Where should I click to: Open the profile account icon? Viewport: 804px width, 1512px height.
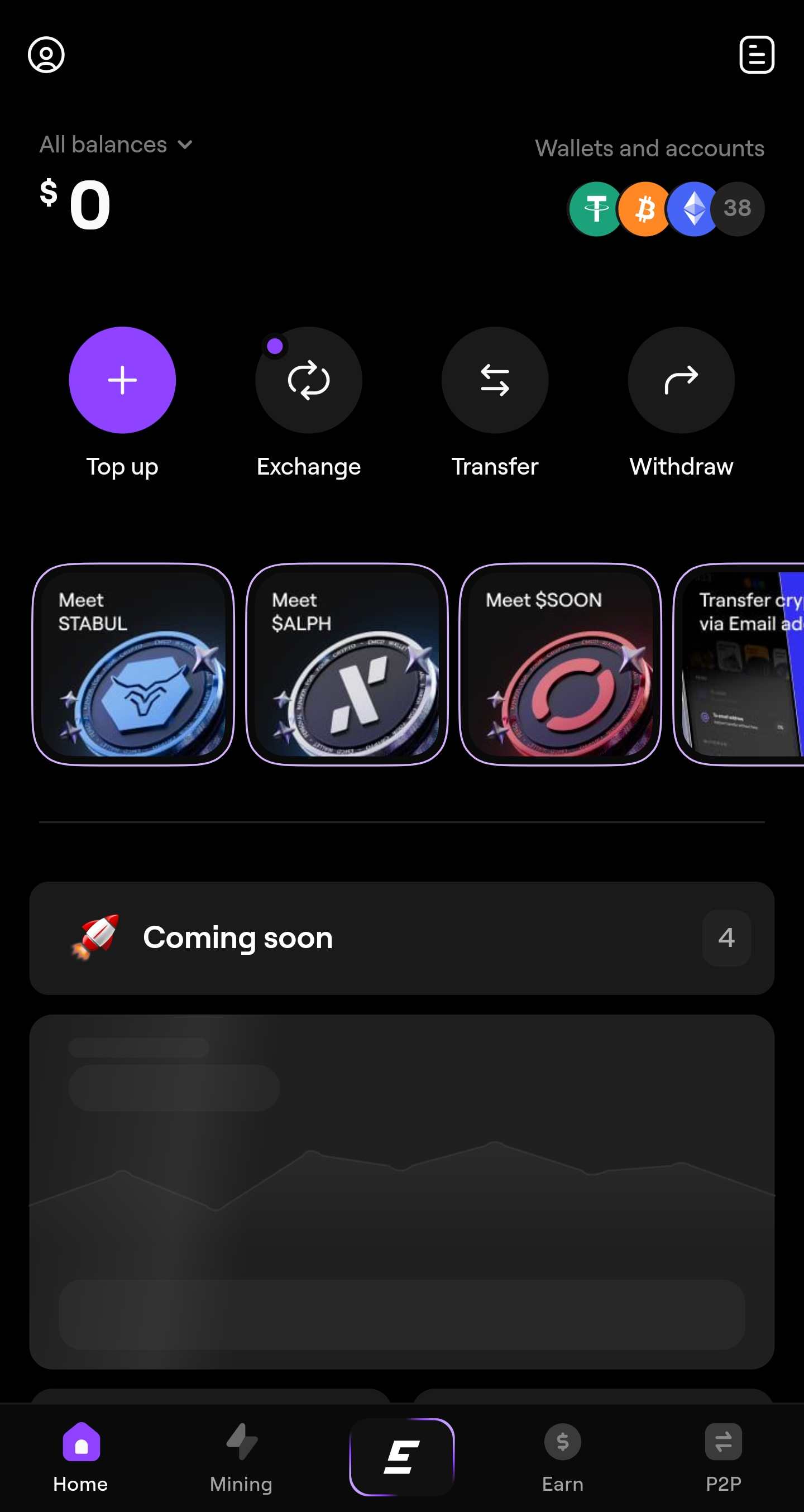(46, 55)
